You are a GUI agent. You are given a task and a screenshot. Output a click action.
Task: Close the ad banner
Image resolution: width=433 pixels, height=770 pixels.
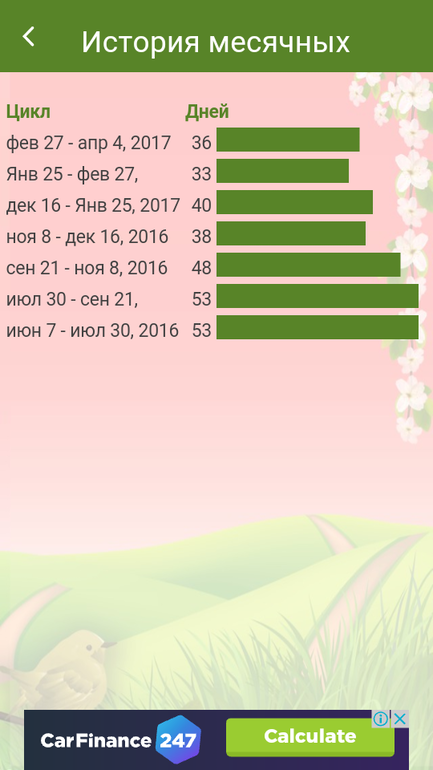point(401,719)
